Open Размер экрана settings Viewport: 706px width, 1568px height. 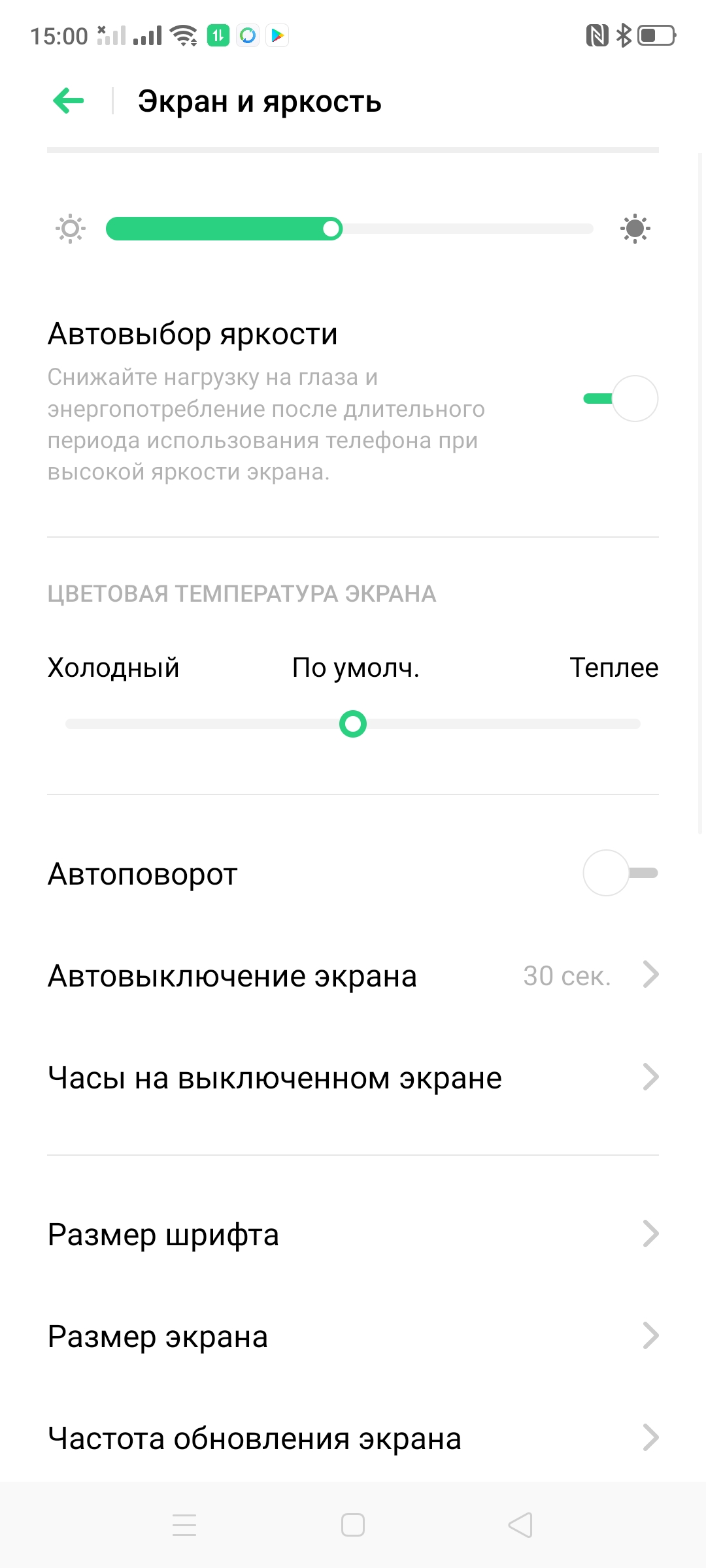[353, 1337]
